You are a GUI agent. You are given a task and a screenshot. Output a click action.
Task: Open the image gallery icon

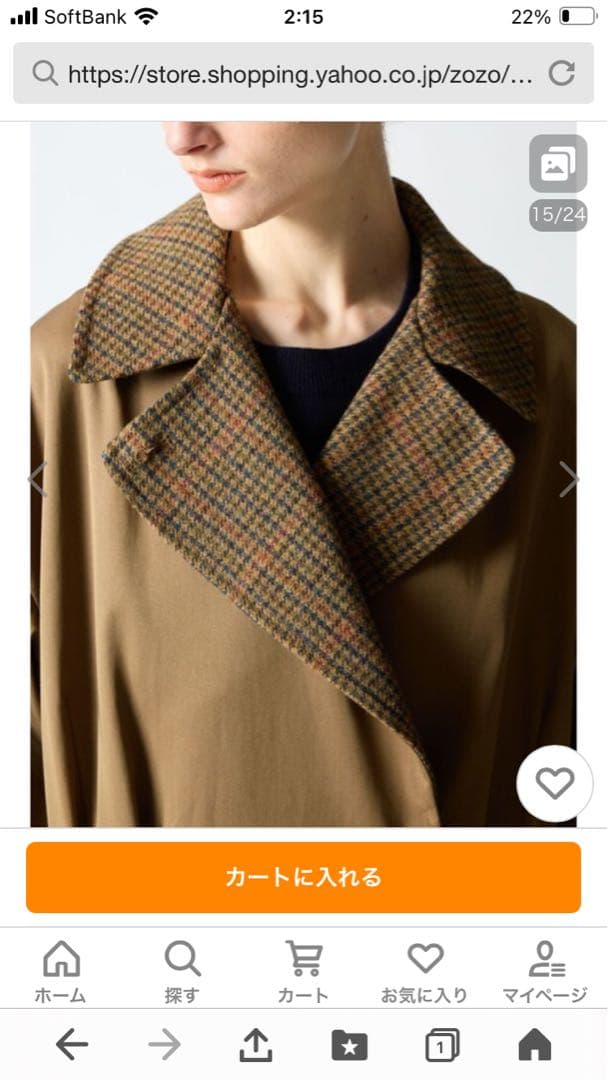point(558,164)
